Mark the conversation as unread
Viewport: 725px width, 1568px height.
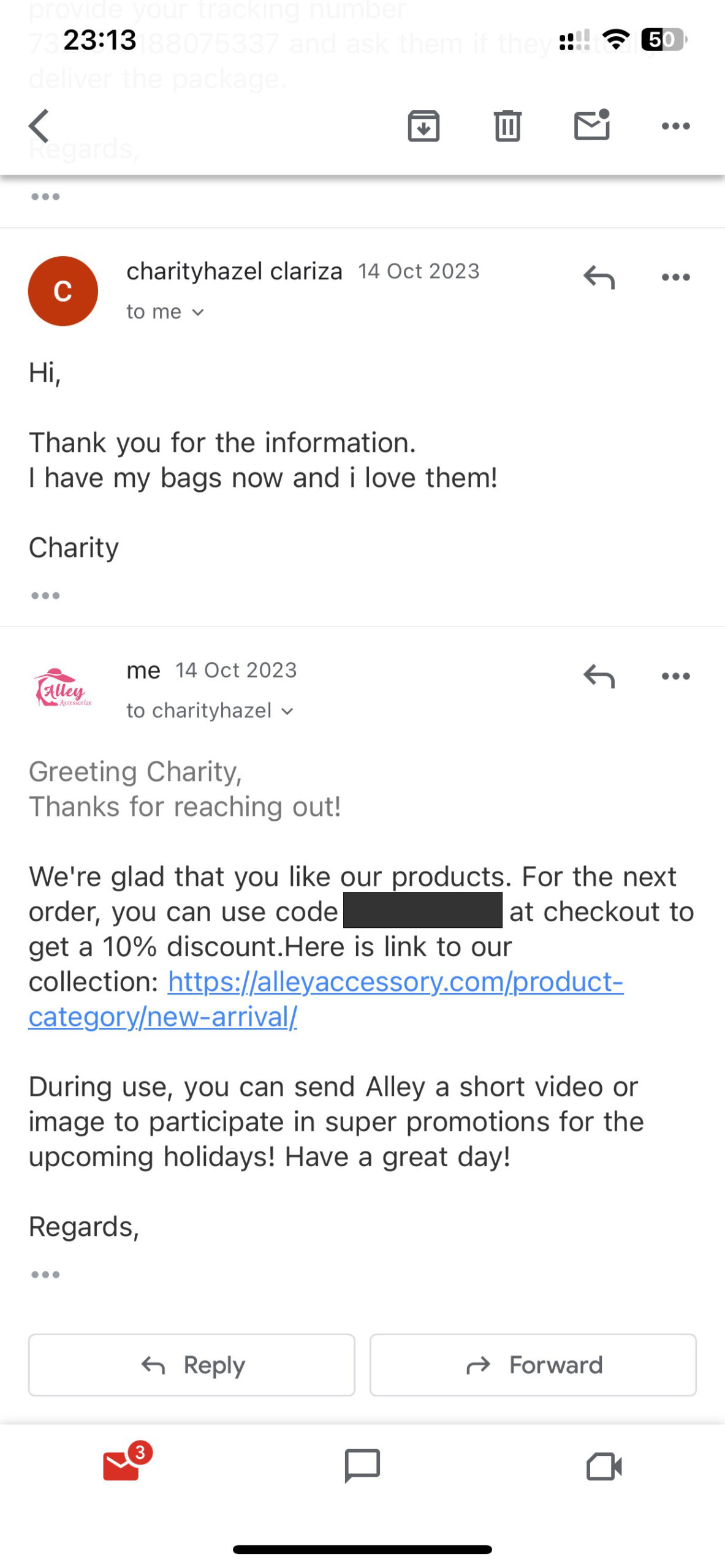click(591, 126)
